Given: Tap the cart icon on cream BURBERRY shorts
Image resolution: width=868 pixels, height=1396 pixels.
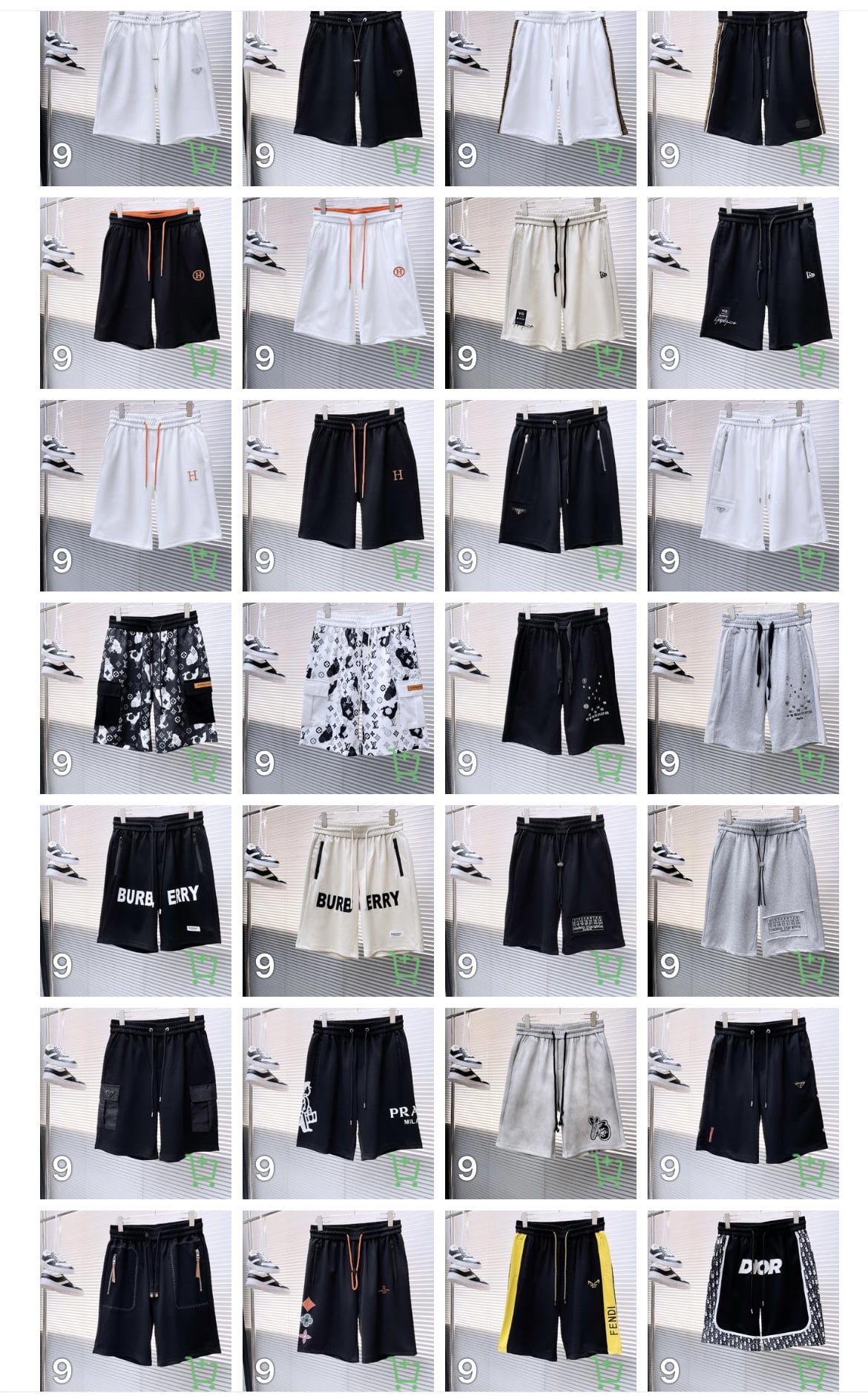Looking at the screenshot, I should (405, 966).
